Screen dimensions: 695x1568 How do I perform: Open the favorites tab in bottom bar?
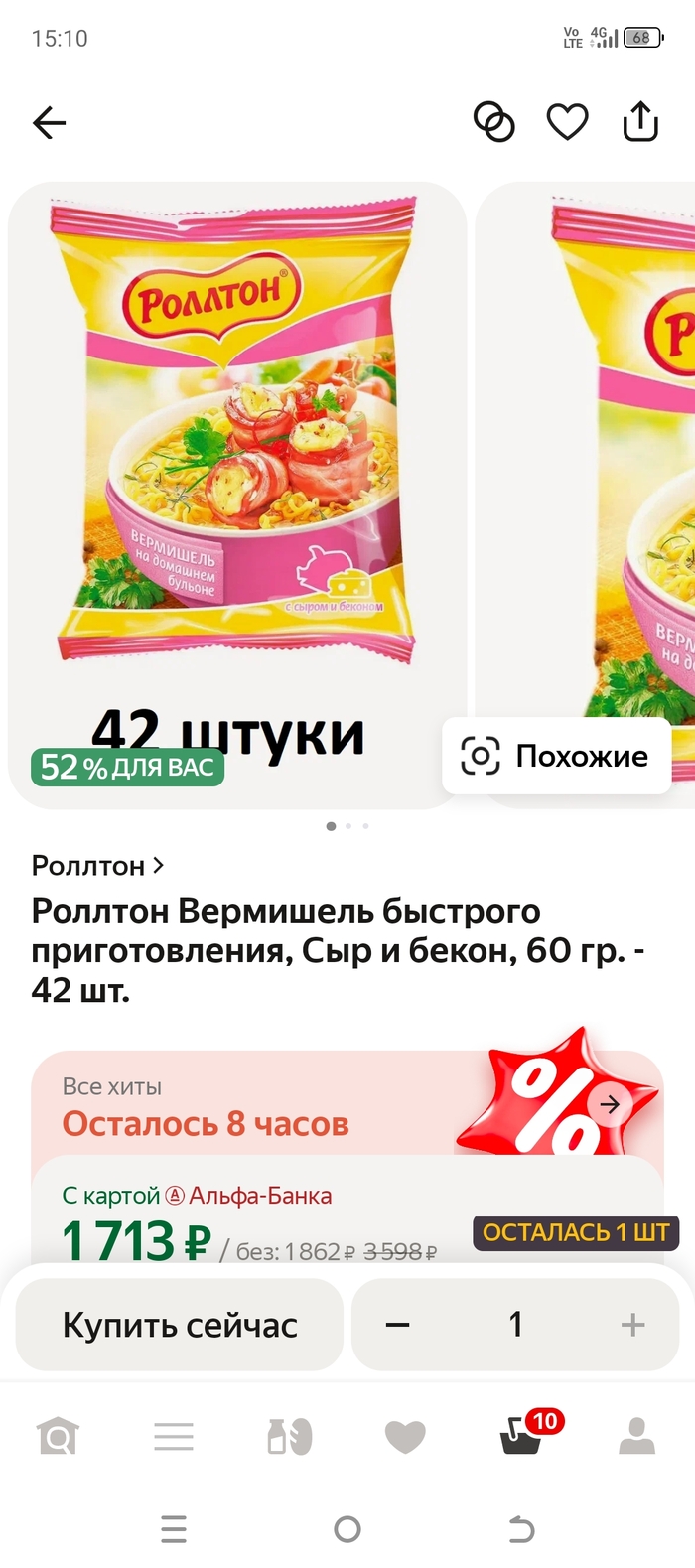click(x=405, y=1436)
